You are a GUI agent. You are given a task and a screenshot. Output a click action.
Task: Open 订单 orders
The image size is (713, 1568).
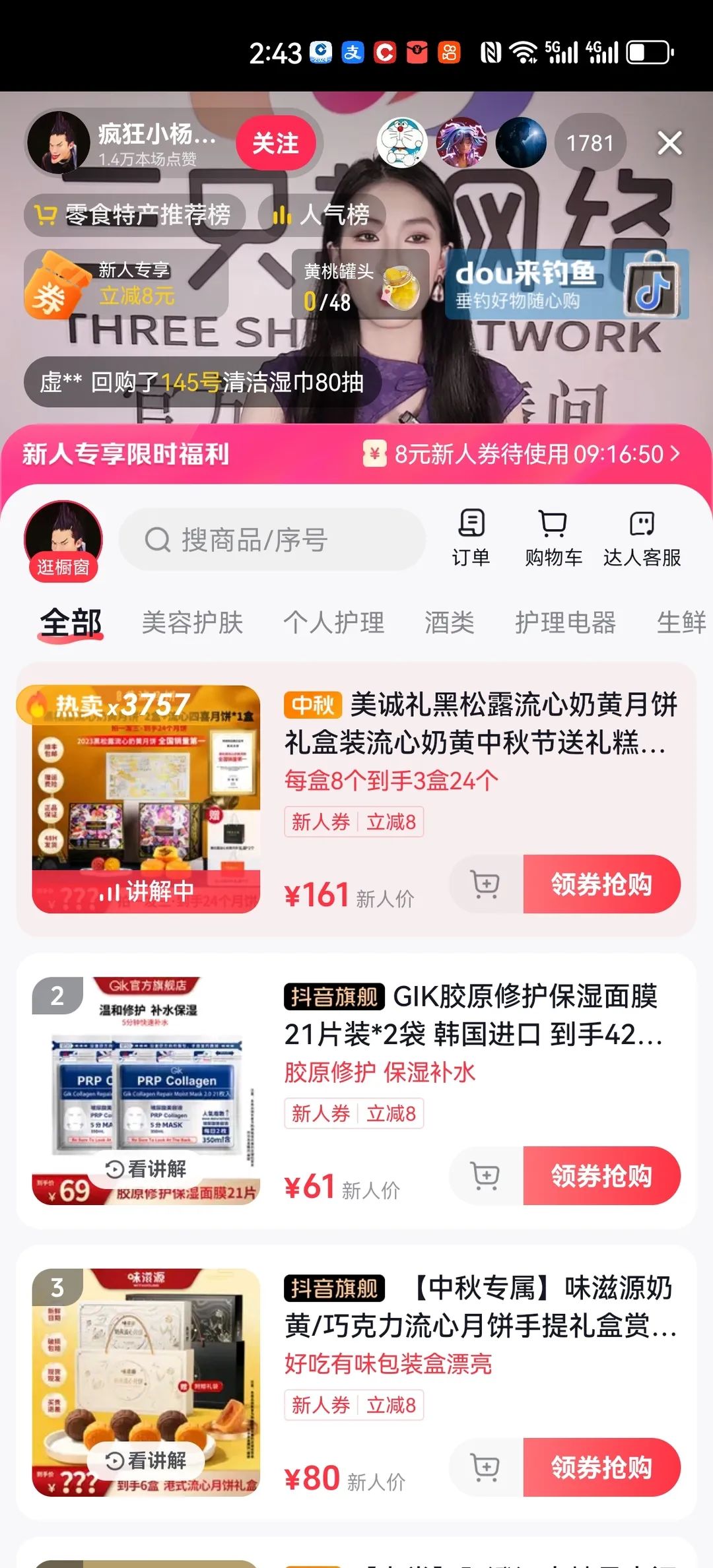[471, 539]
